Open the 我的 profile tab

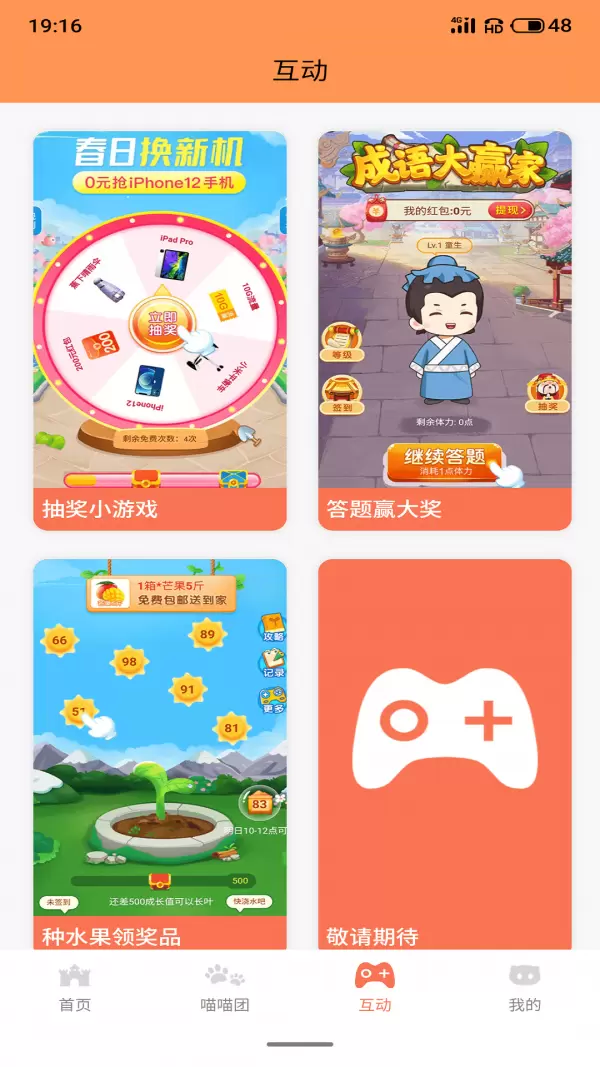(524, 988)
